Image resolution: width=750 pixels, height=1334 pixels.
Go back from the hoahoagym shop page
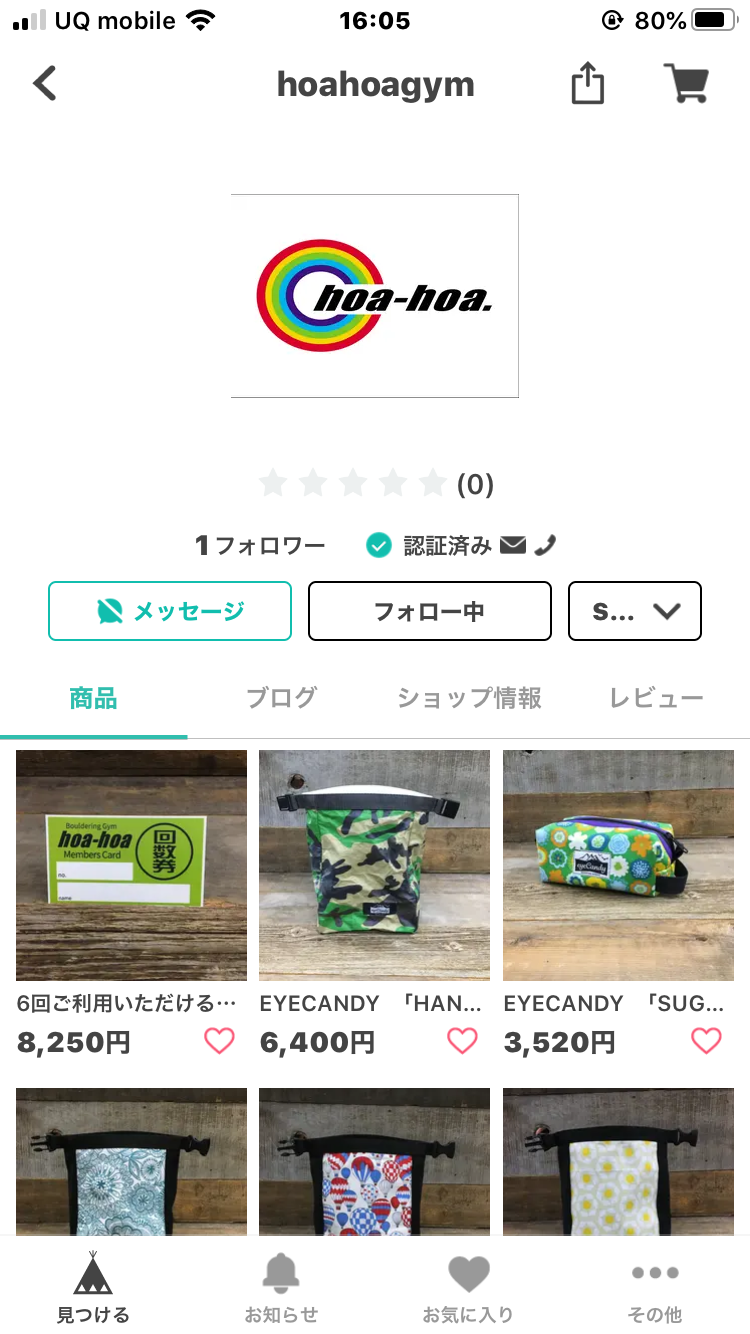(45, 84)
